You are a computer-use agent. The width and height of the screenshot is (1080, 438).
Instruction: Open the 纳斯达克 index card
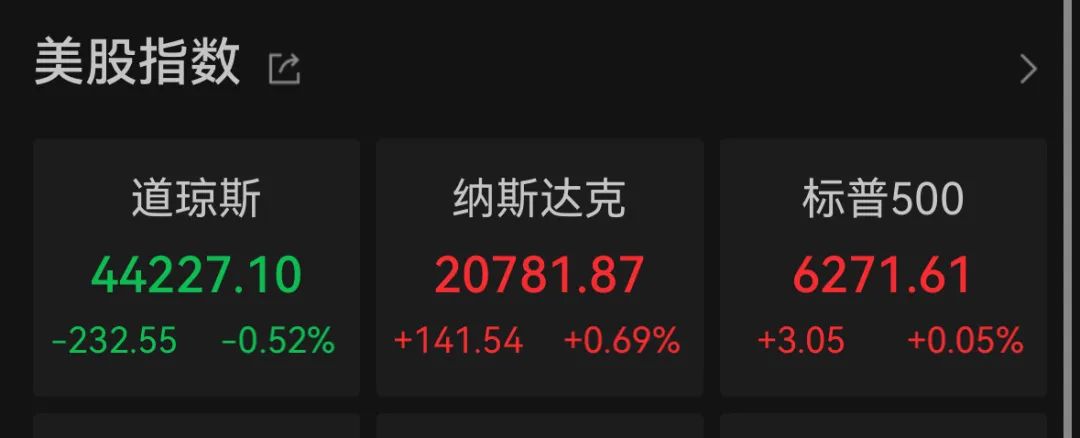tap(539, 267)
